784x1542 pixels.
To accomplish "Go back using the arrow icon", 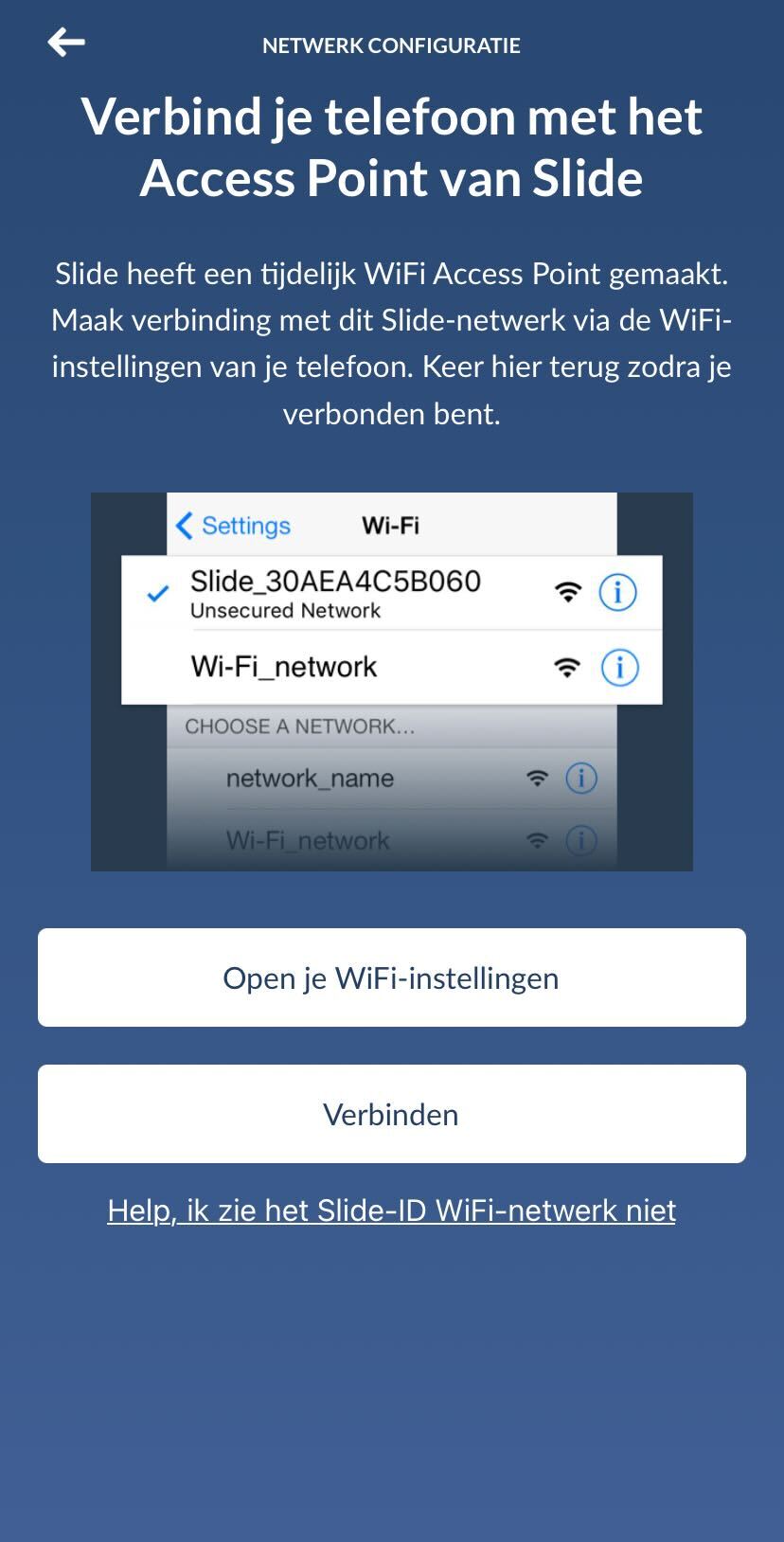I will tap(66, 43).
